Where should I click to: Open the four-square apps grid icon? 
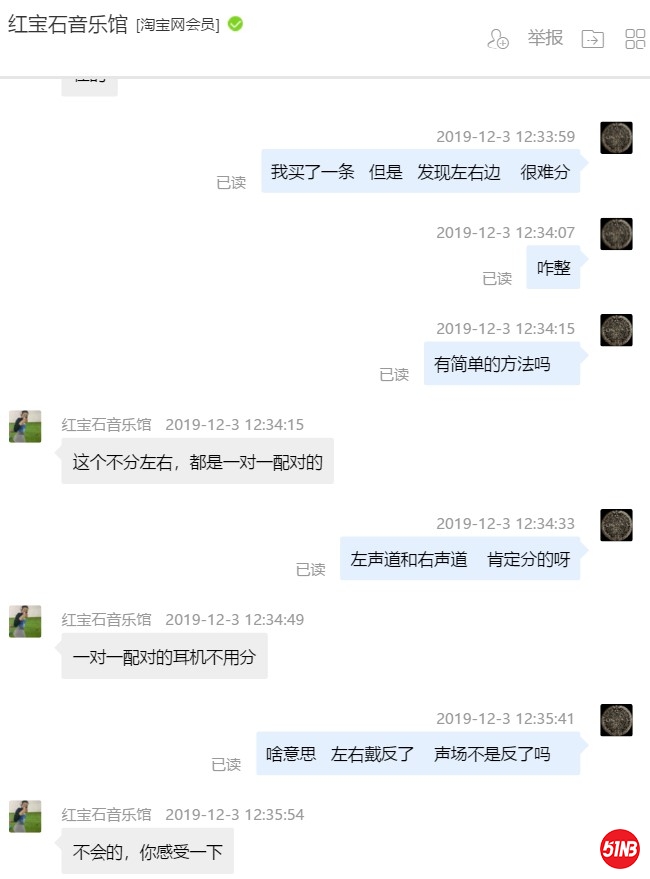coord(635,39)
